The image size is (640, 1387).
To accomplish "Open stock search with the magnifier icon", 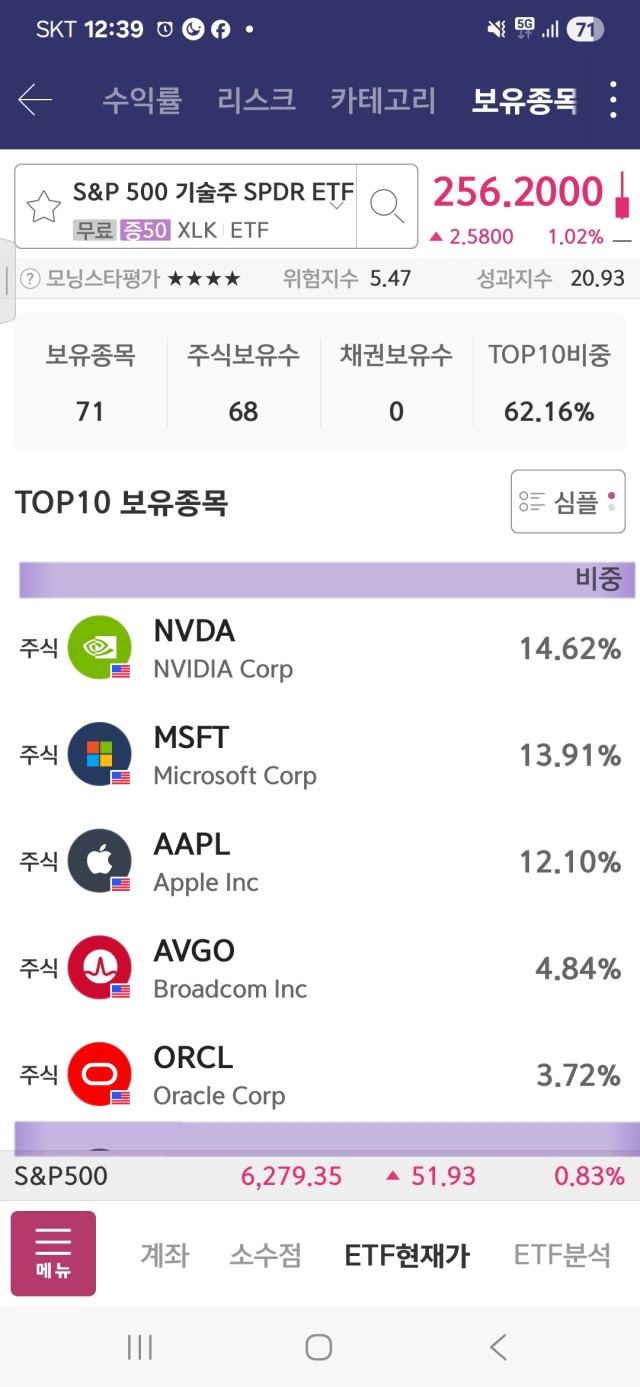I will [387, 206].
